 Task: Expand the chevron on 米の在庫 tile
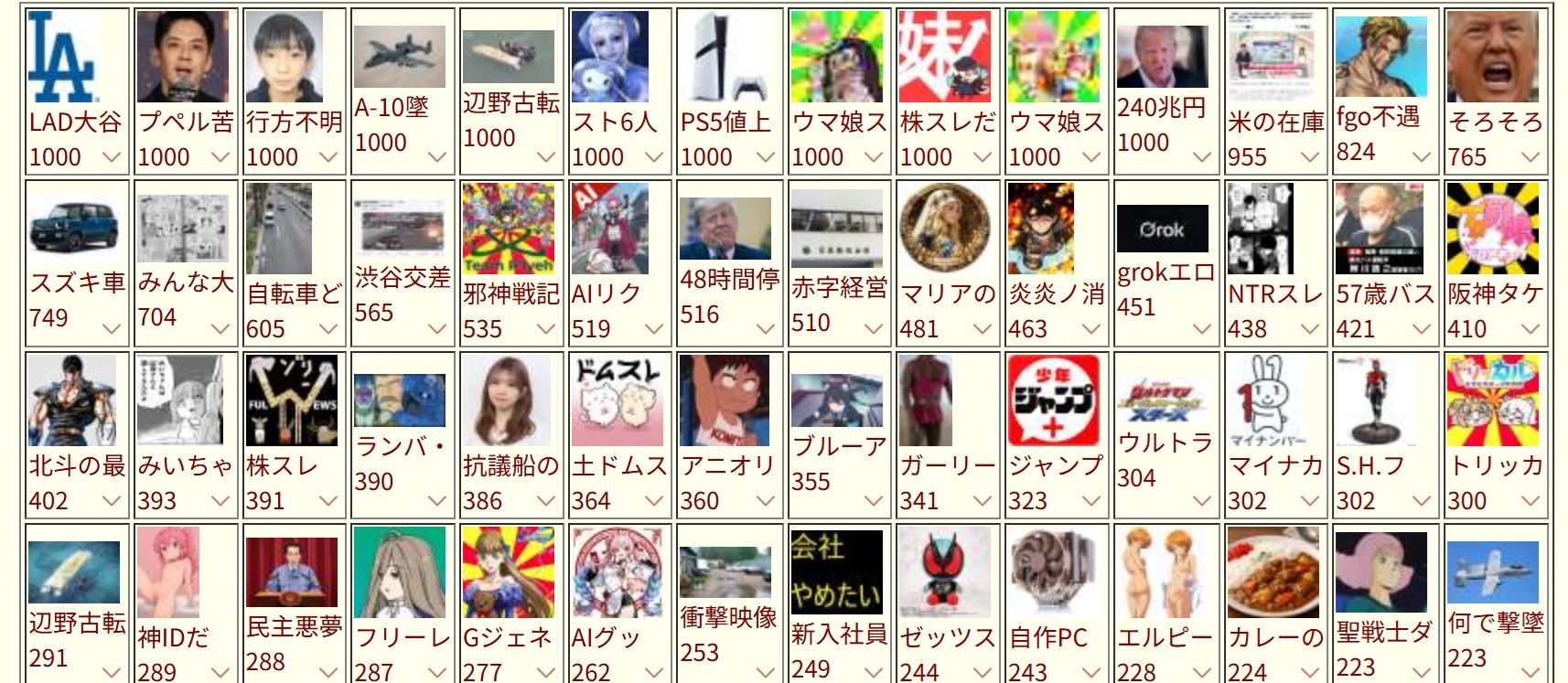click(x=1309, y=157)
